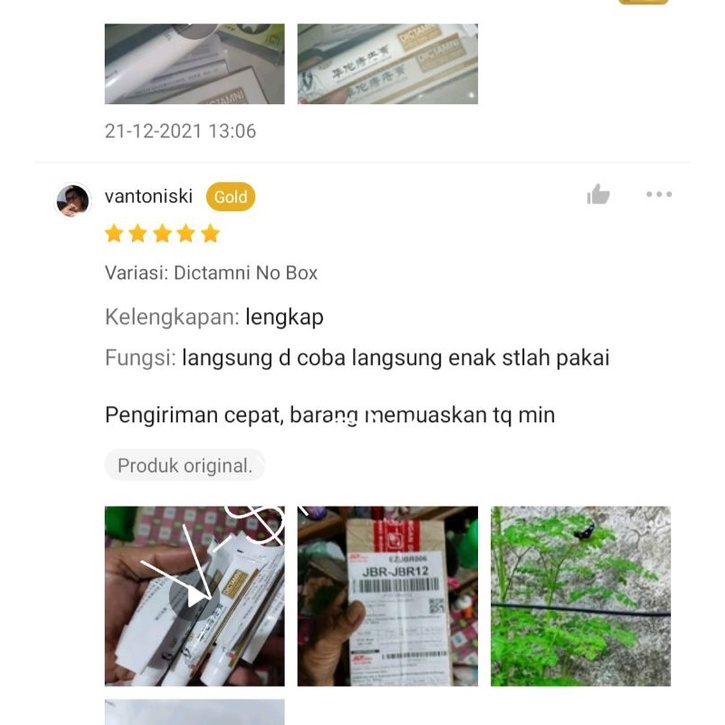The height and width of the screenshot is (725, 725).
Task: Open the white tube photo from the 21-12-2021 review
Action: pyautogui.click(x=194, y=64)
